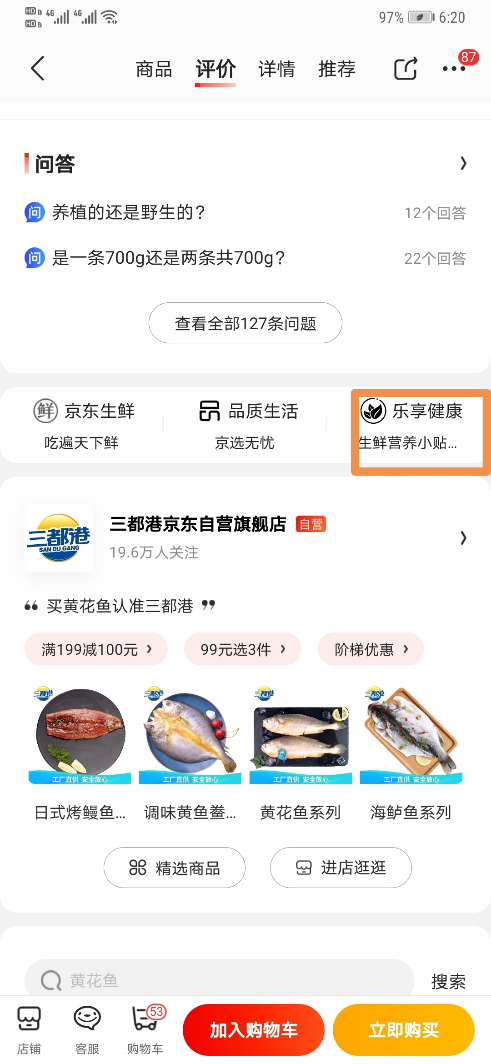Switch to the 推荐 tab

pyautogui.click(x=337, y=69)
